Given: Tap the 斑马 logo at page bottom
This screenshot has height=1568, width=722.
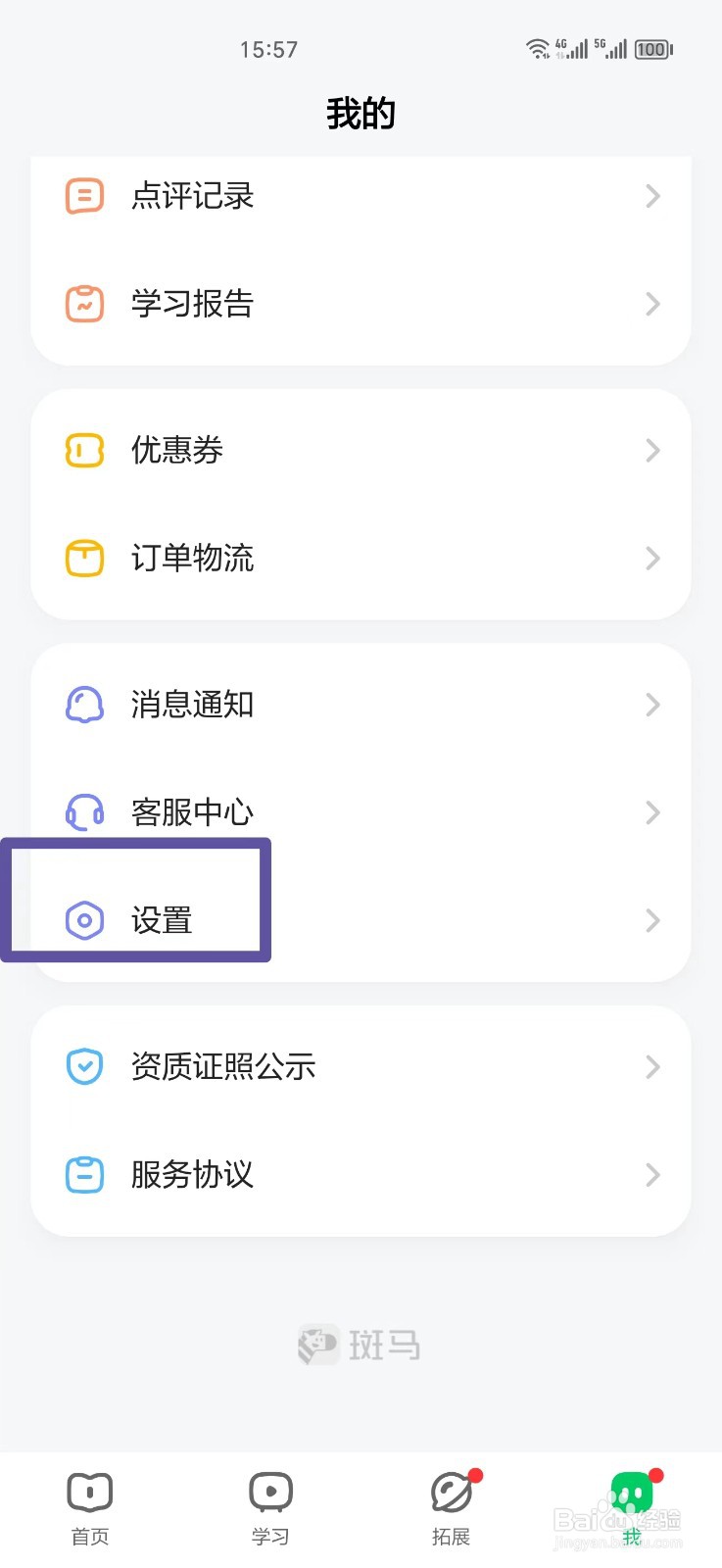Looking at the screenshot, I should click(359, 1344).
